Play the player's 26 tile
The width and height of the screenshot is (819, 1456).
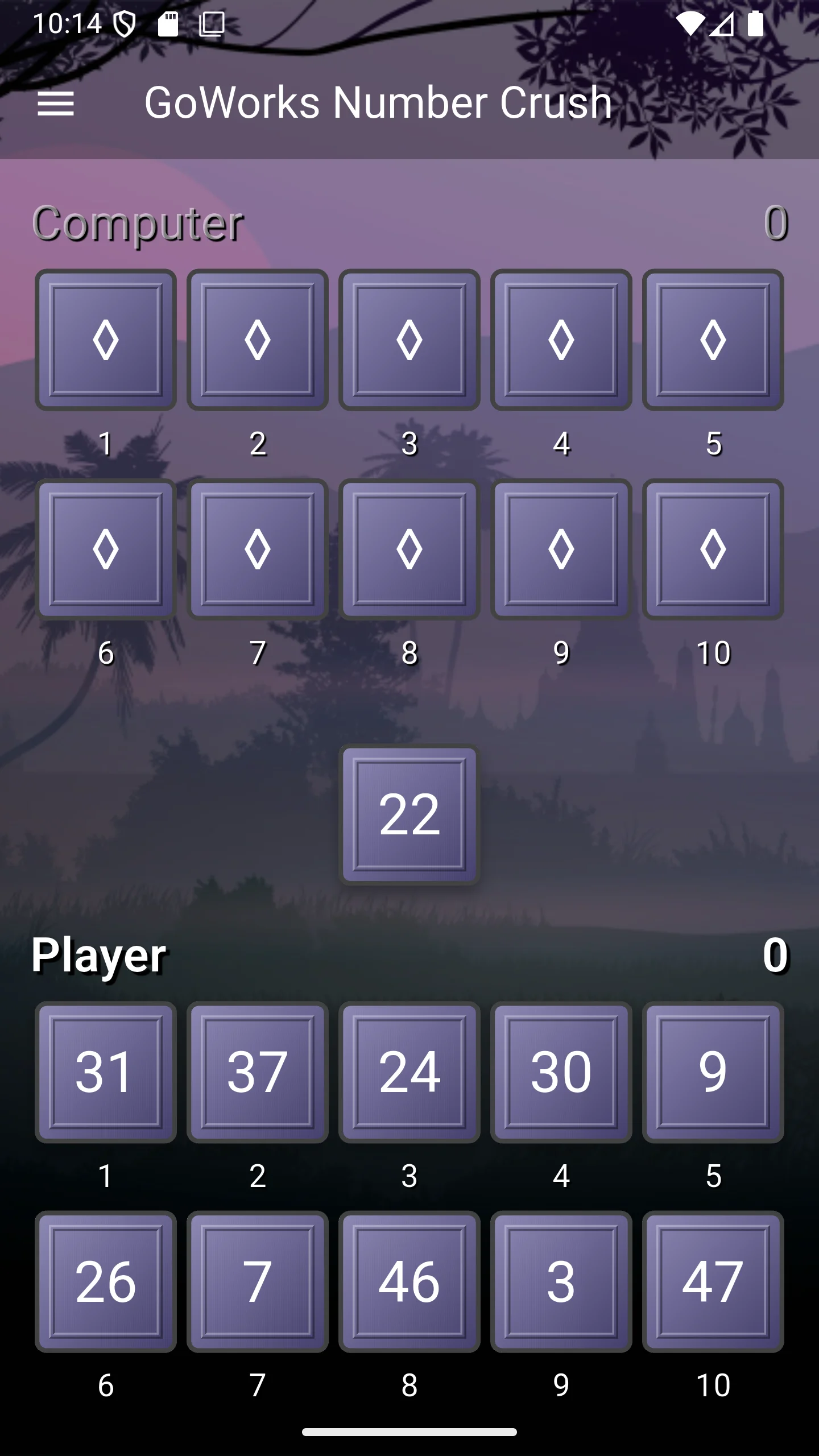tap(106, 1281)
